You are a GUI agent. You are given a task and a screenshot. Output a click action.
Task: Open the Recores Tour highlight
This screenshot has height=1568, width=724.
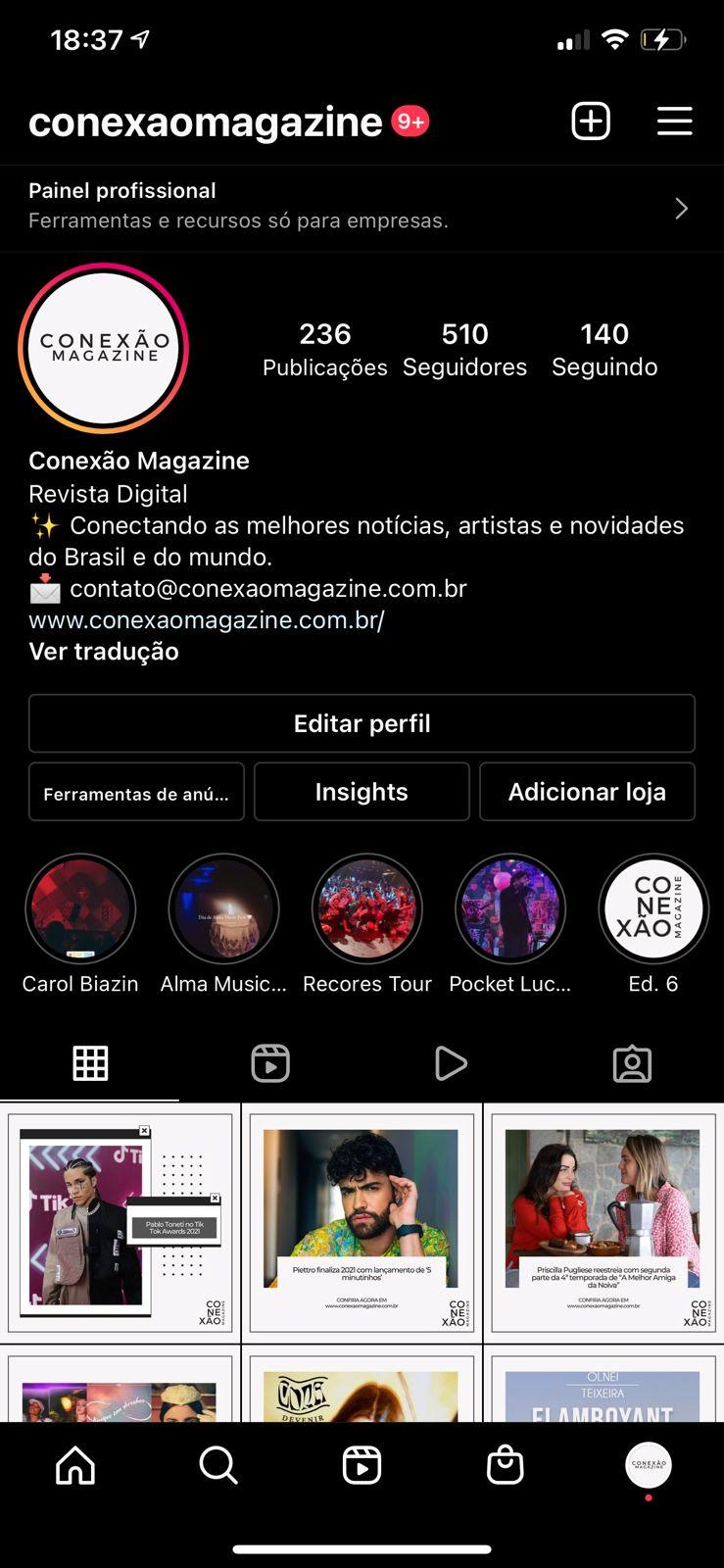(x=367, y=909)
